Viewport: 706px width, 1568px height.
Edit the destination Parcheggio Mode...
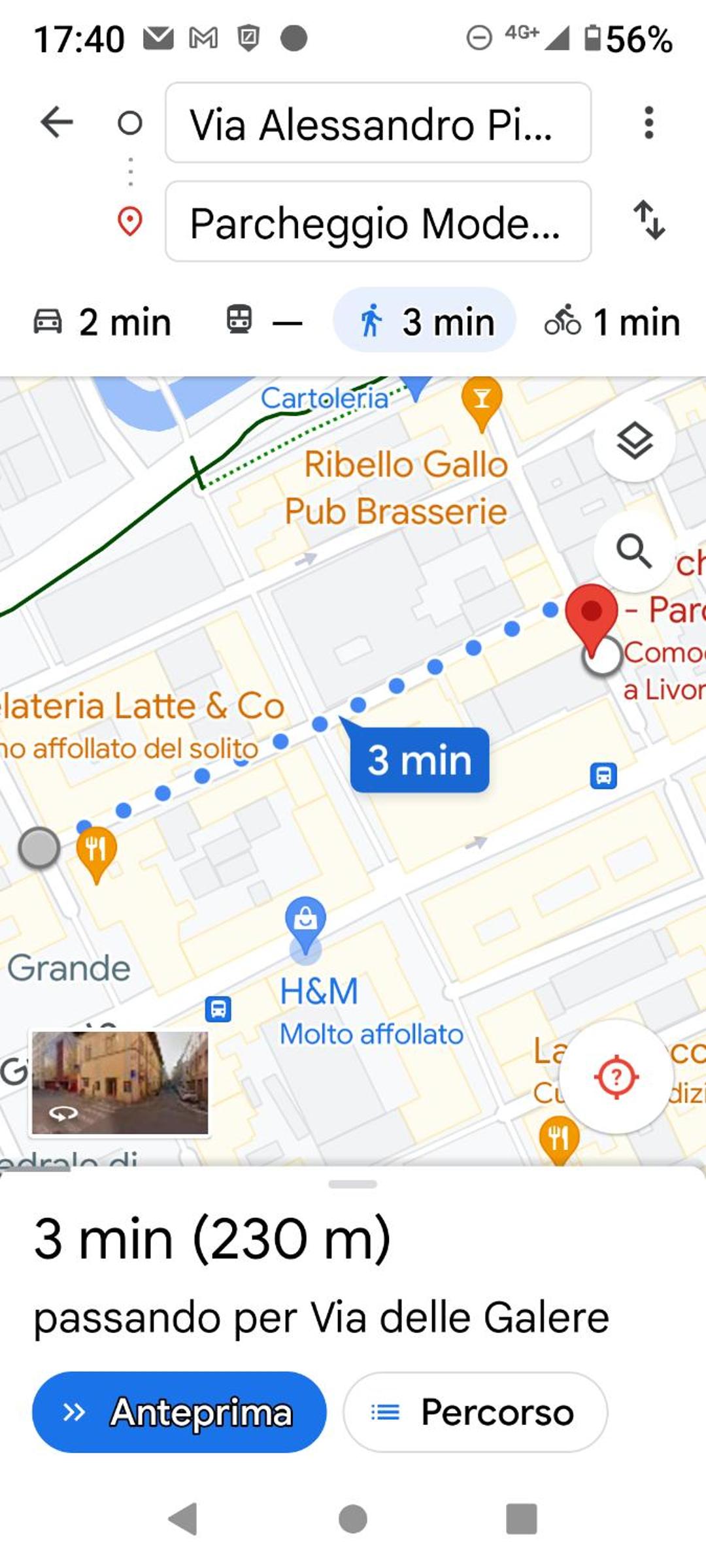378,221
